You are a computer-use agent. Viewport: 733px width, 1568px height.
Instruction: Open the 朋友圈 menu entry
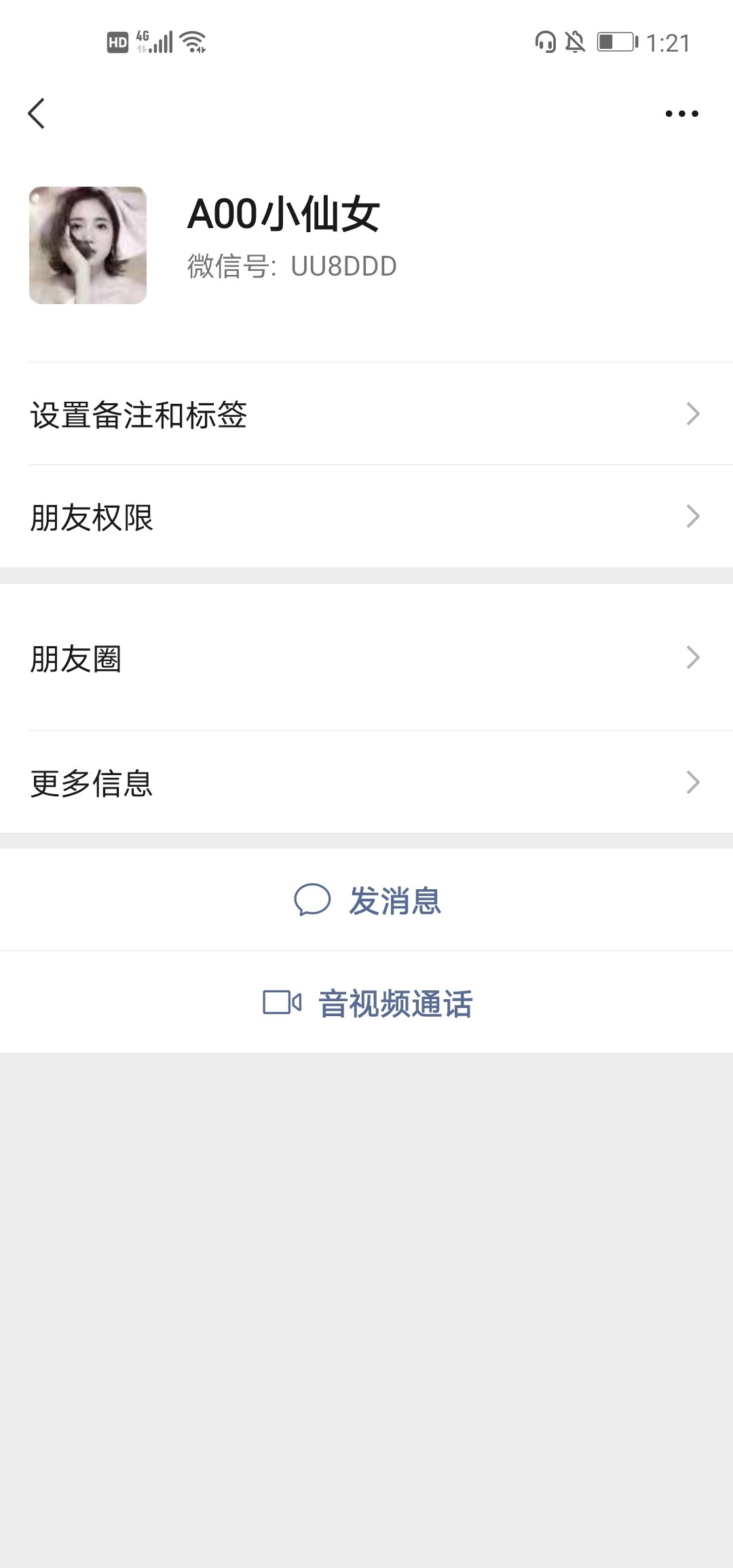(x=76, y=656)
